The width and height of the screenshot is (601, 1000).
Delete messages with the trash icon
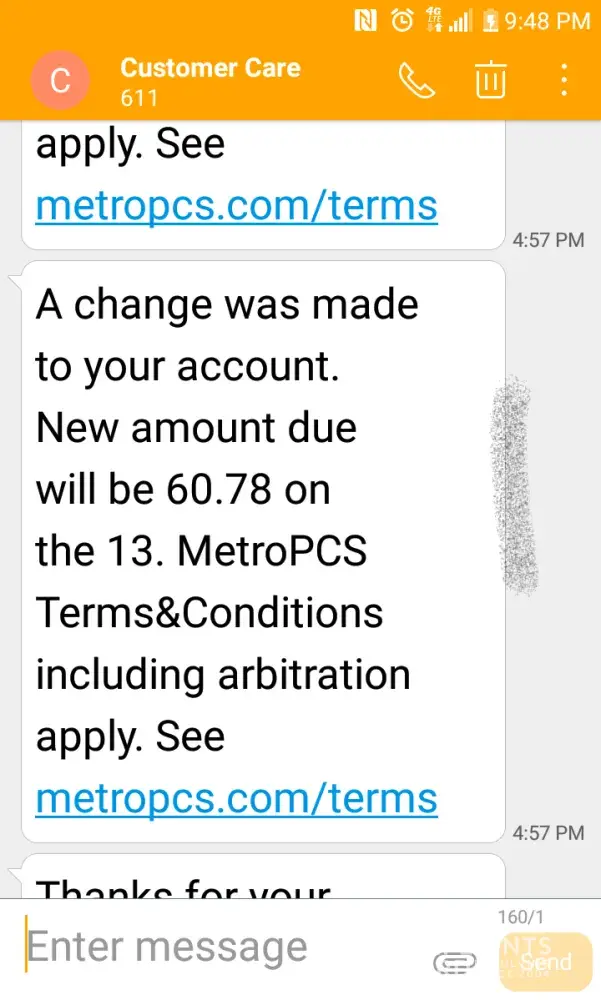[x=490, y=80]
